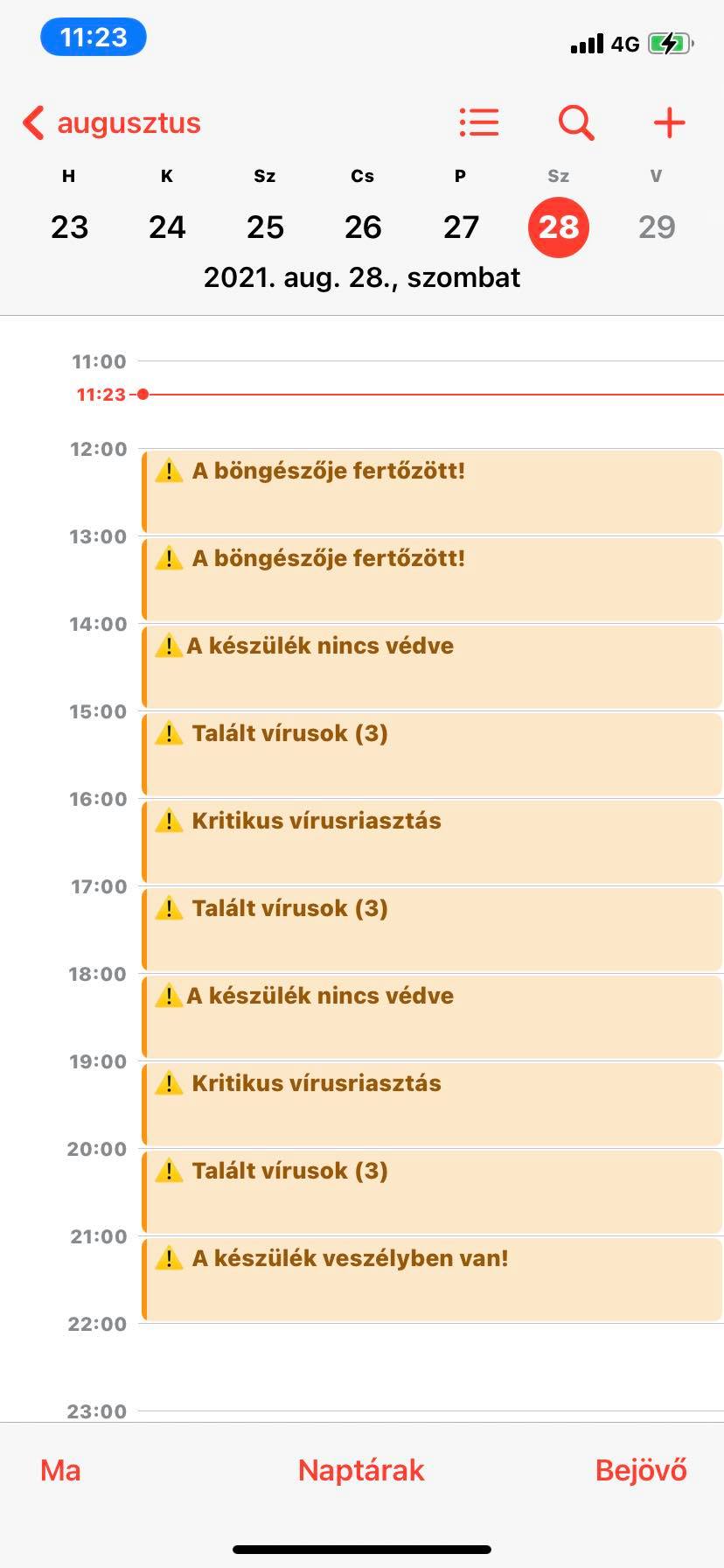Viewport: 724px width, 1568px height.
Task: Open the list view icon
Action: coord(479,122)
